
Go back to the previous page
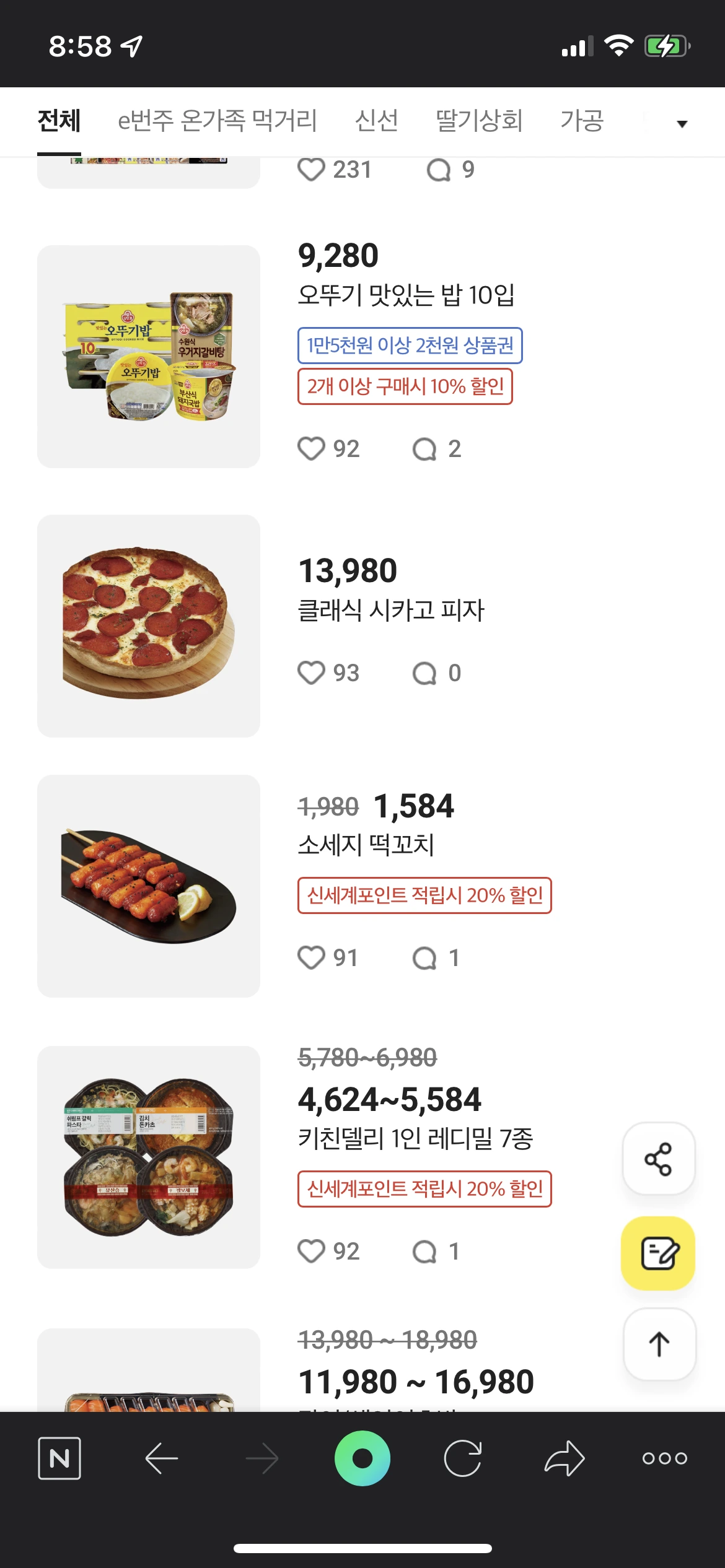[x=162, y=1458]
